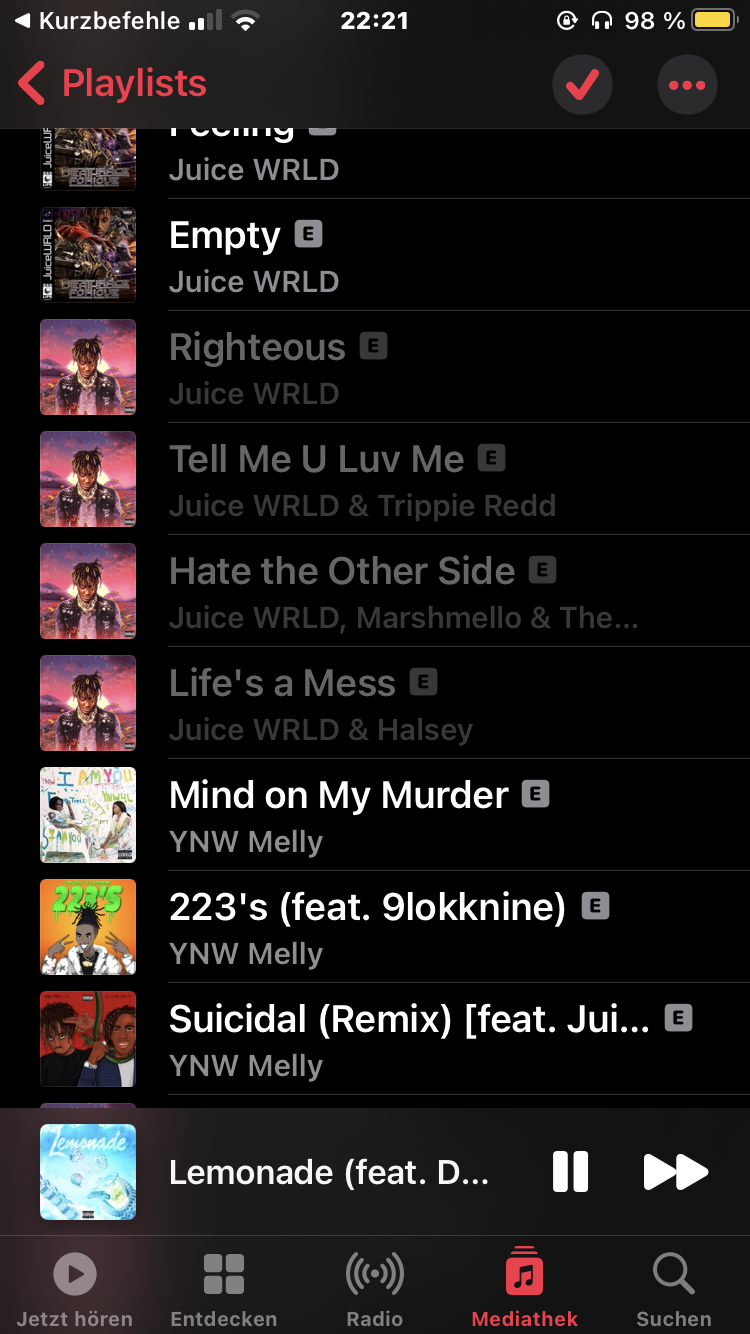Pause the currently playing Lemonade track
Viewport: 750px width, 1334px height.
[570, 1172]
